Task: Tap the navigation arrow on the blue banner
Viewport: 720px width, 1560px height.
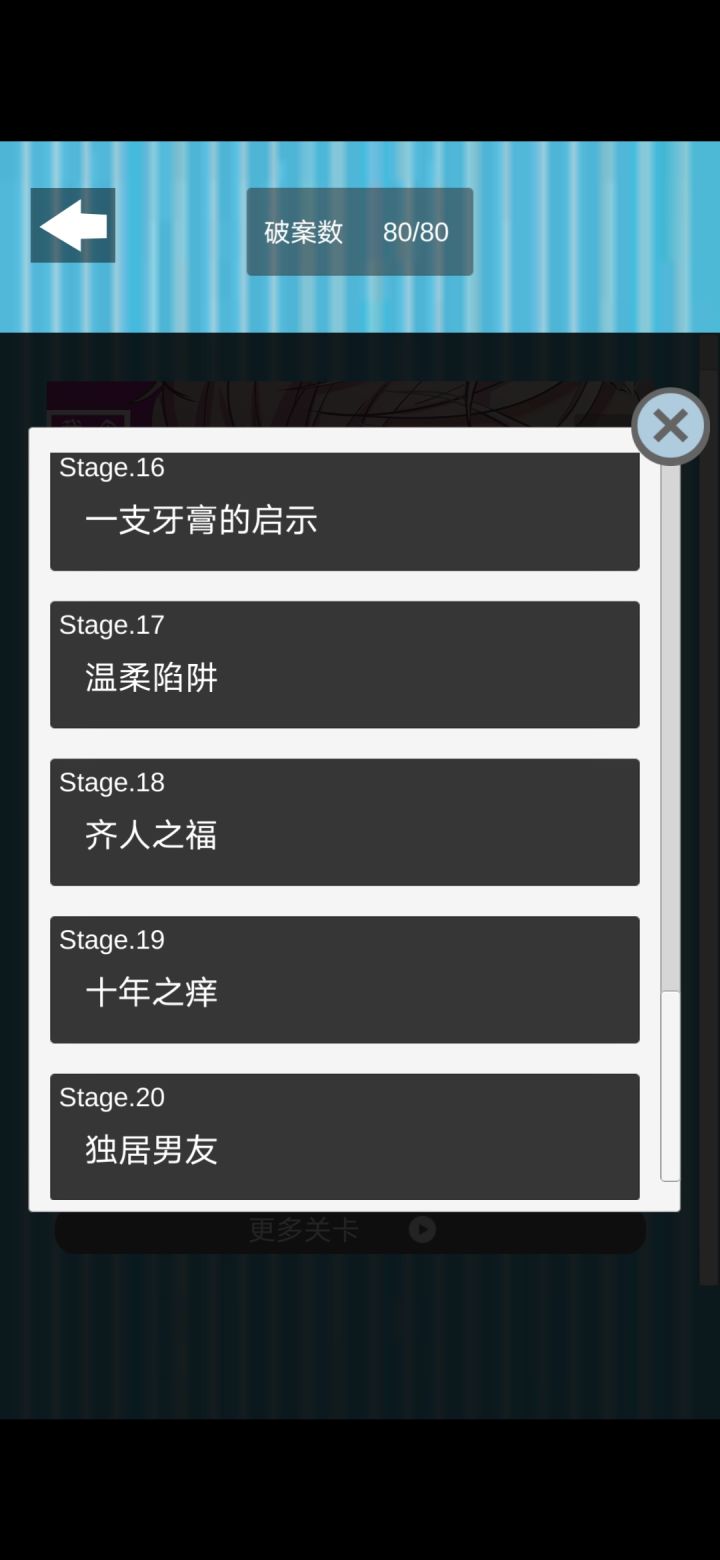Action: [x=72, y=225]
